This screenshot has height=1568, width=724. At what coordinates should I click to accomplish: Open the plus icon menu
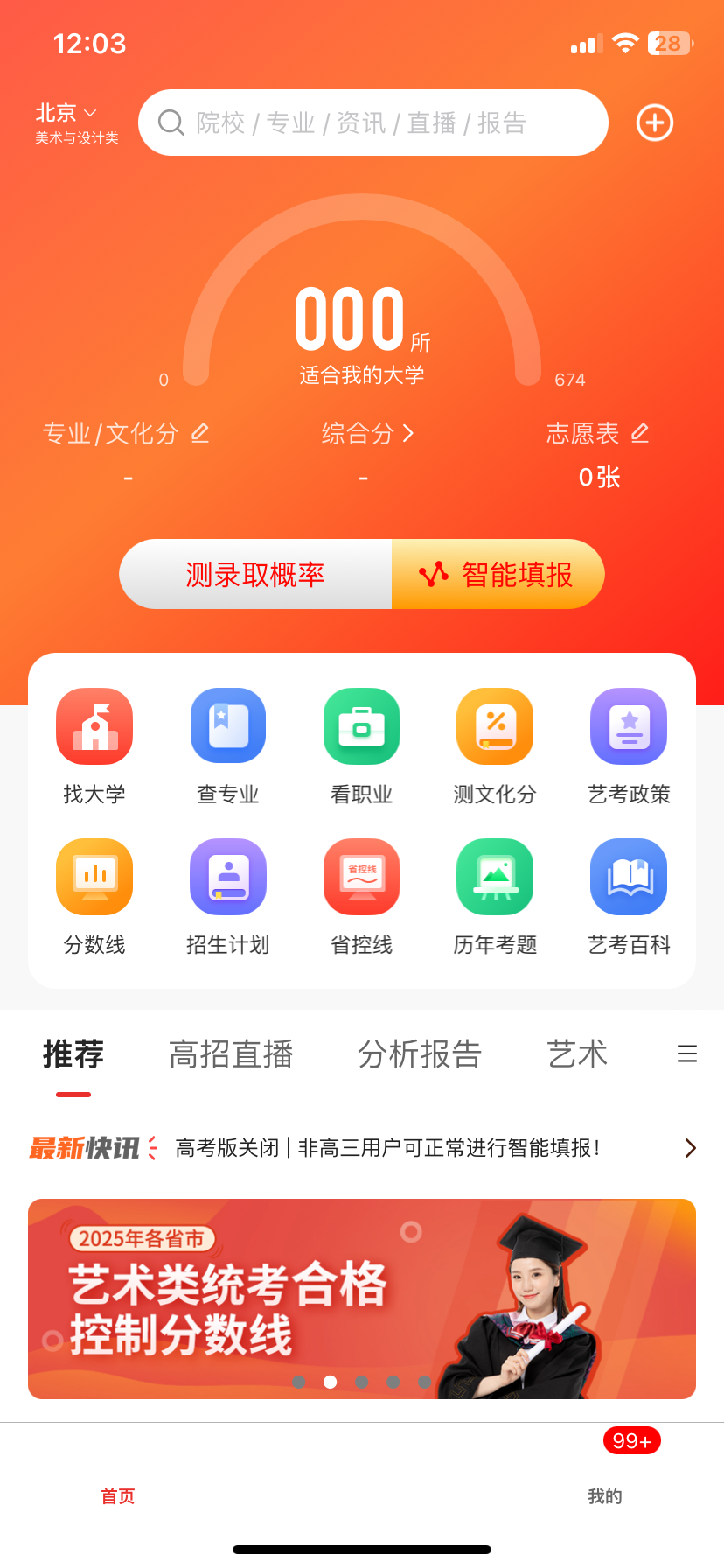[x=654, y=122]
